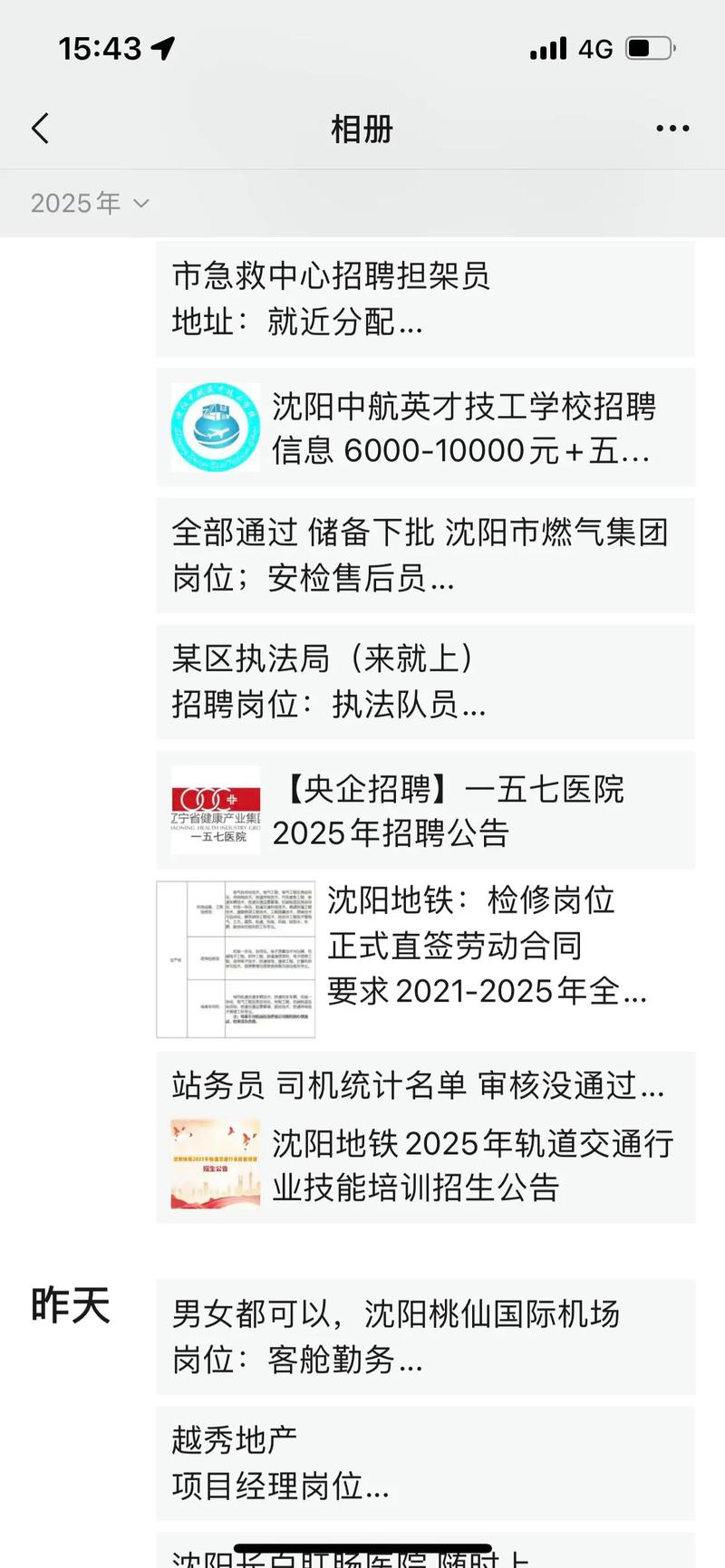Open the three-dot more options menu

(x=672, y=129)
